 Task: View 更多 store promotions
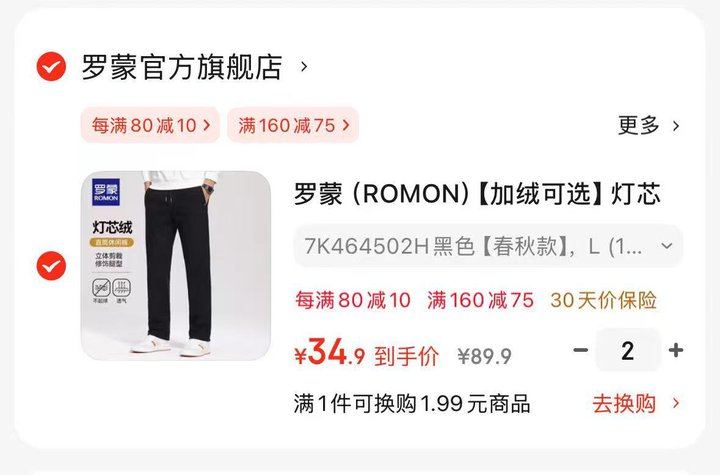click(648, 125)
